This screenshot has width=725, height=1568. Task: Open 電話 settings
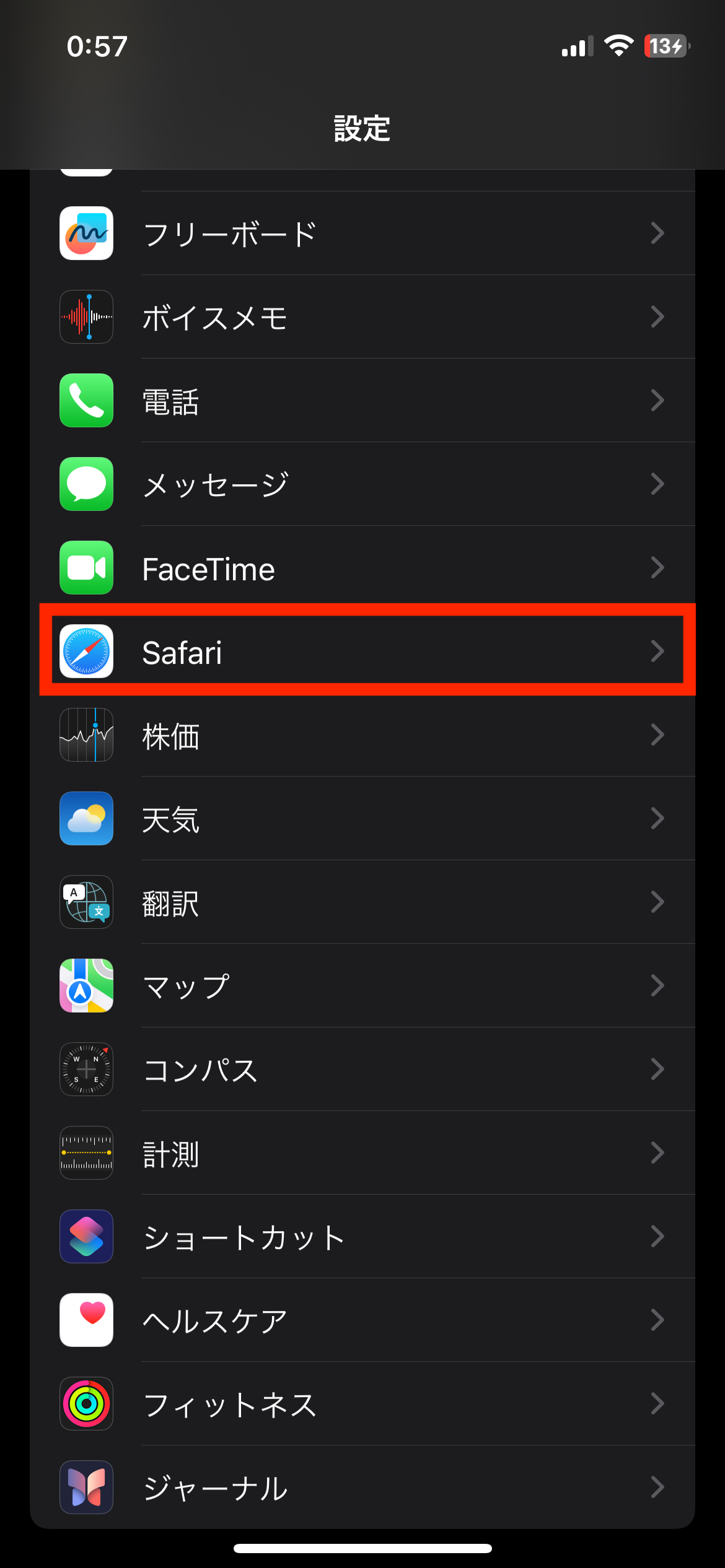[x=362, y=401]
